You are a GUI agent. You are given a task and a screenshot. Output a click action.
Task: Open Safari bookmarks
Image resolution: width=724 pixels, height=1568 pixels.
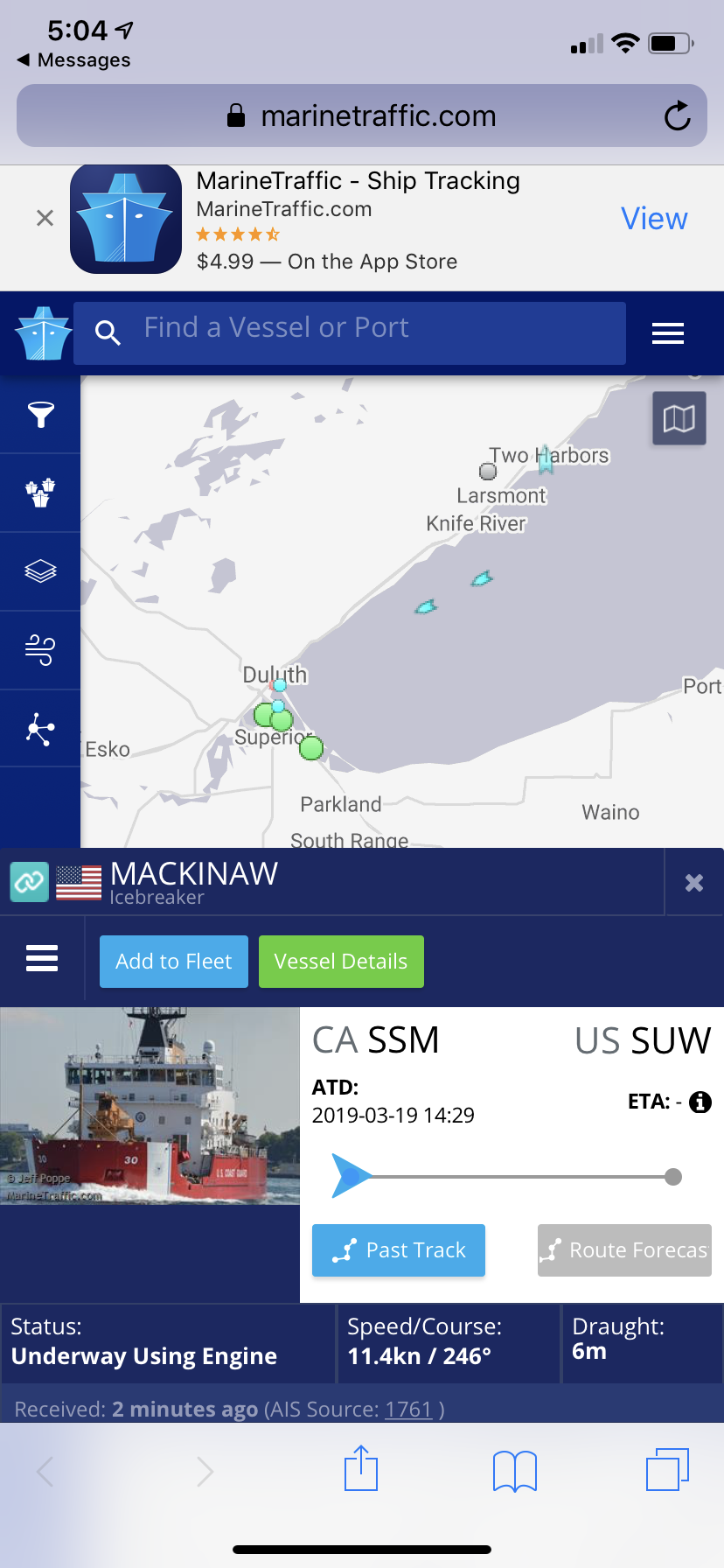click(515, 1471)
